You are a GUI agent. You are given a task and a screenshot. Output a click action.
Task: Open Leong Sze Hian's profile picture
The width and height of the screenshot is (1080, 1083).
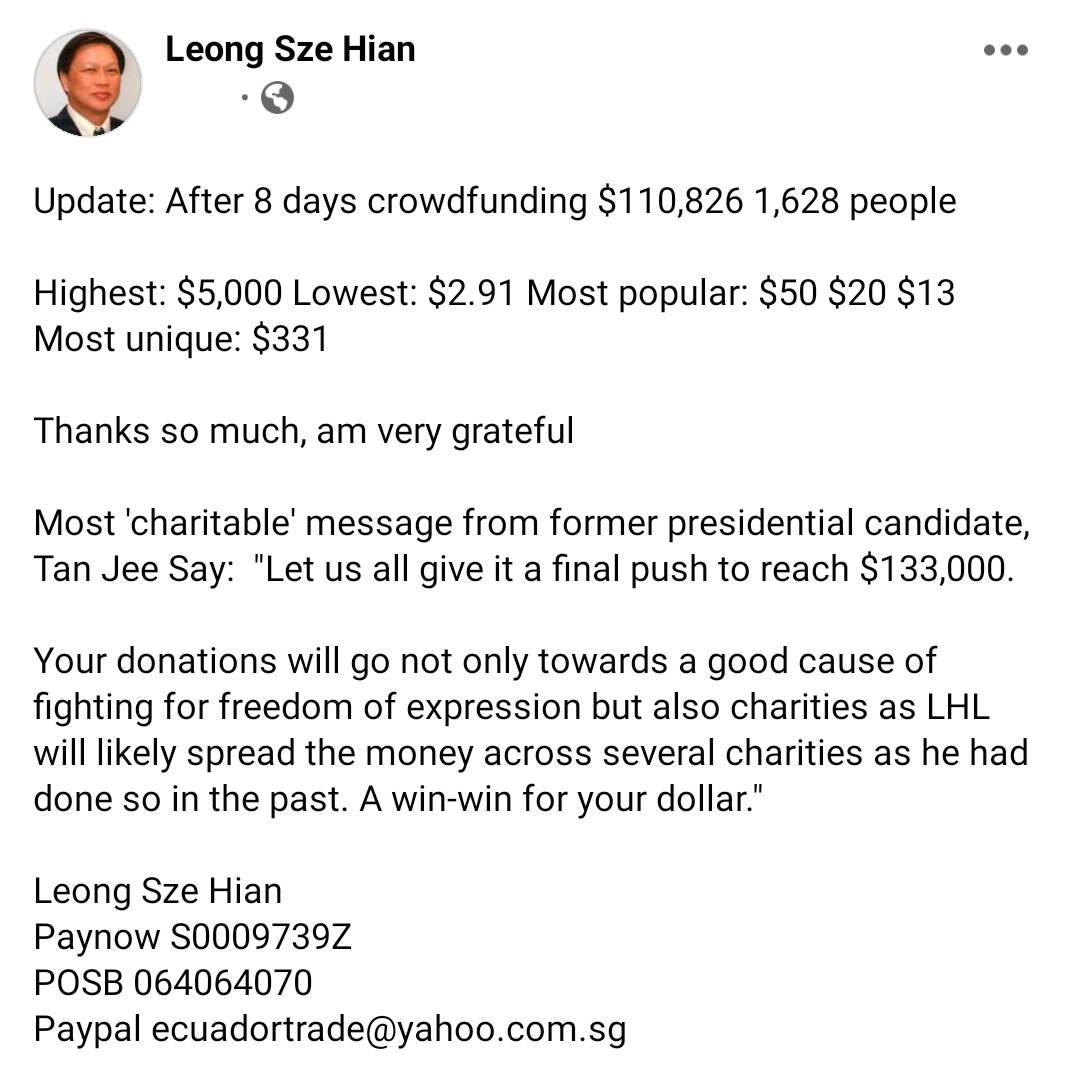pos(88,83)
